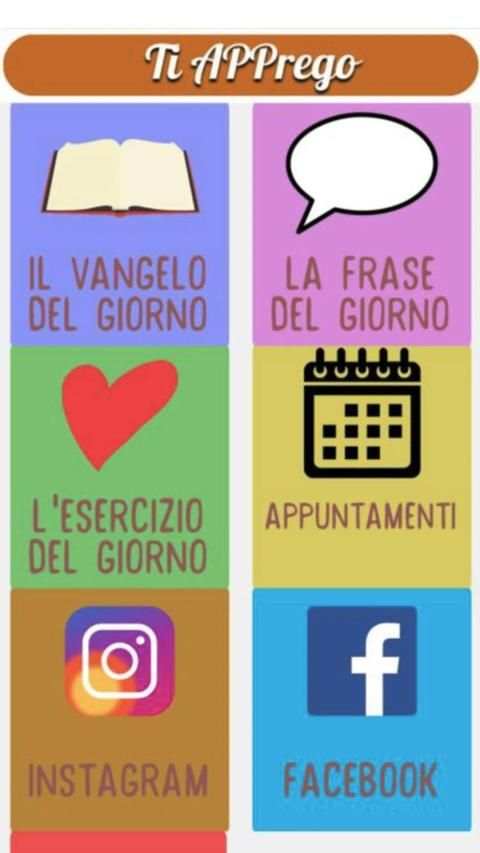Open the Appuntamenti calendar tile
The image size is (480, 853).
tap(362, 467)
